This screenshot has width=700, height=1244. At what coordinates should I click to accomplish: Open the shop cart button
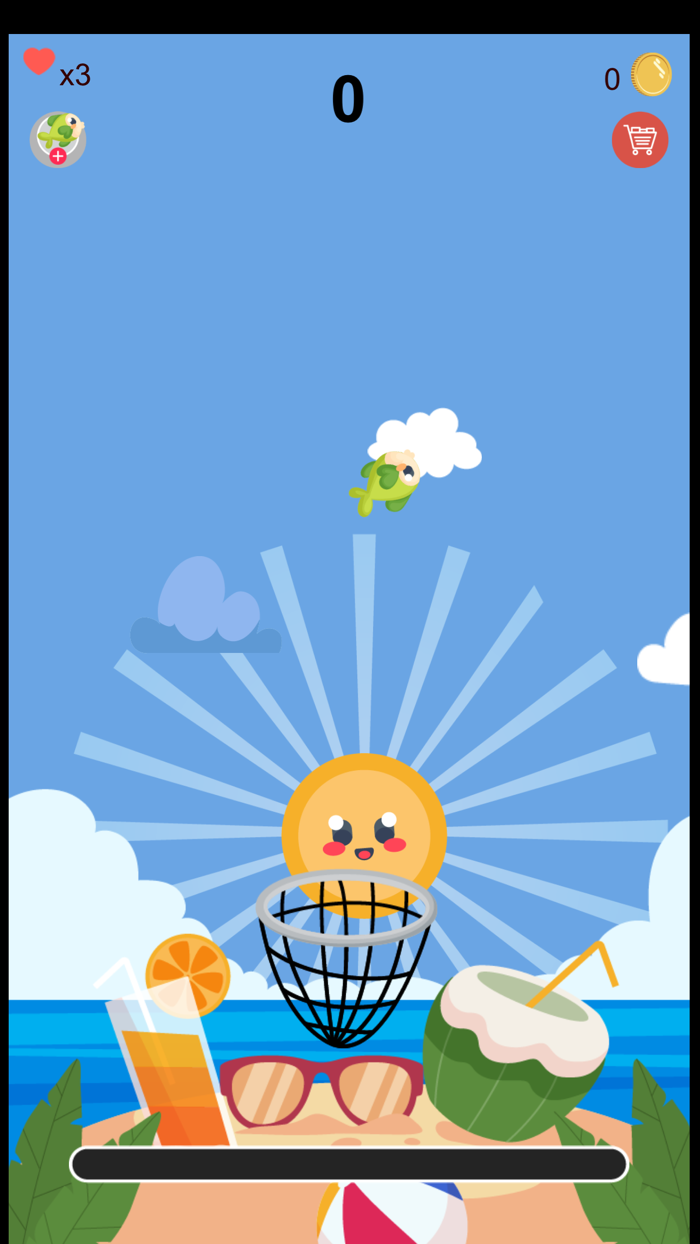[640, 140]
